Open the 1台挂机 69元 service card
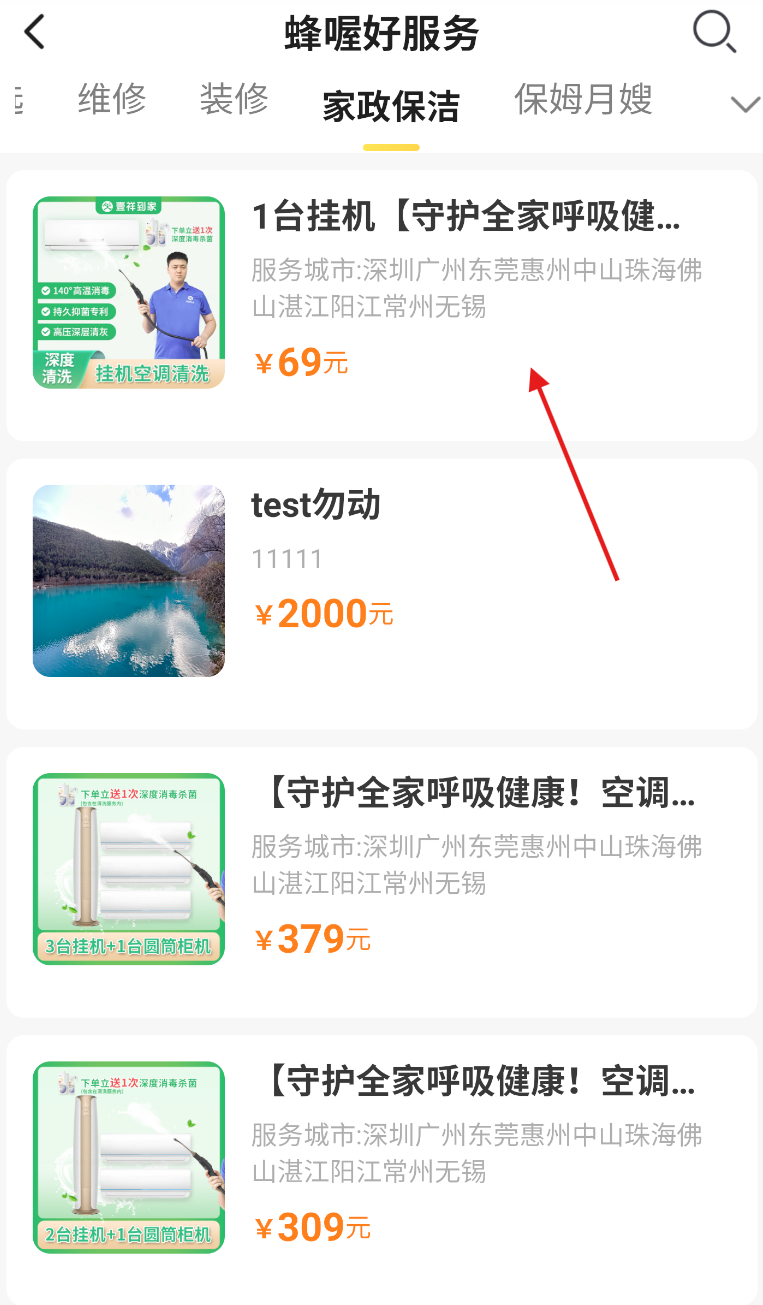 coord(382,305)
